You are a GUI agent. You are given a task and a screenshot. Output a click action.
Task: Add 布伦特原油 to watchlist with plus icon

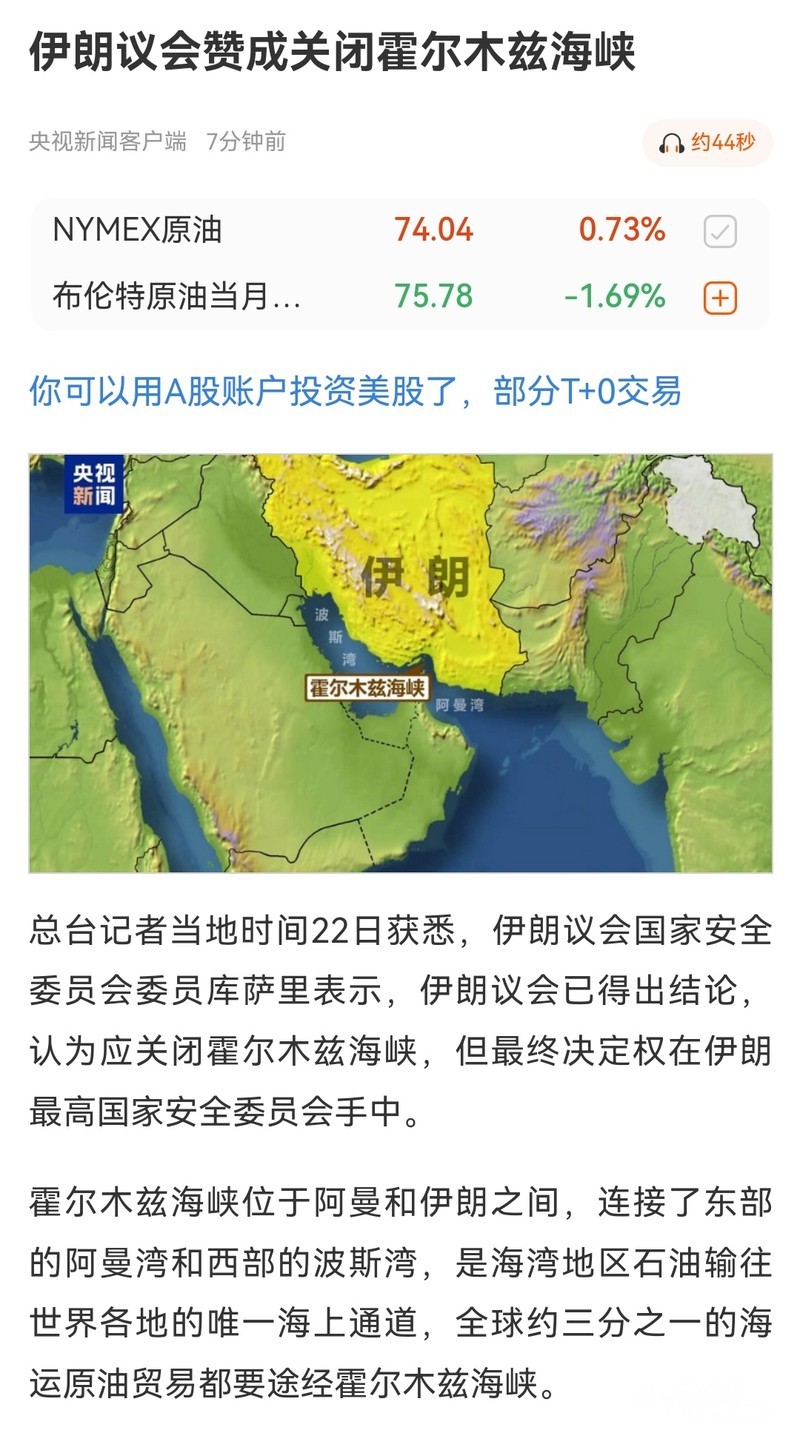coord(720,298)
